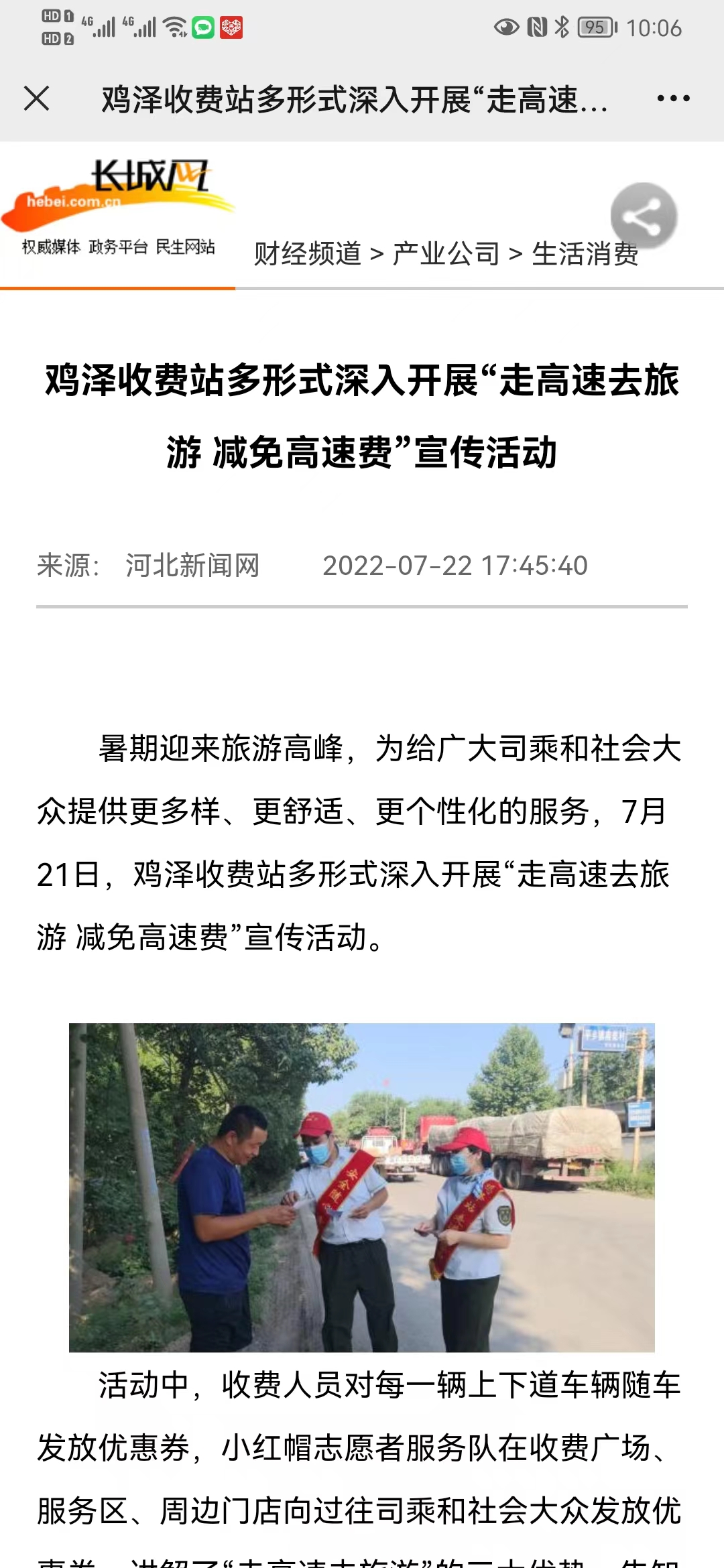Open the three-dot overflow menu
Screen dimensions: 724x1568
pos(672,99)
